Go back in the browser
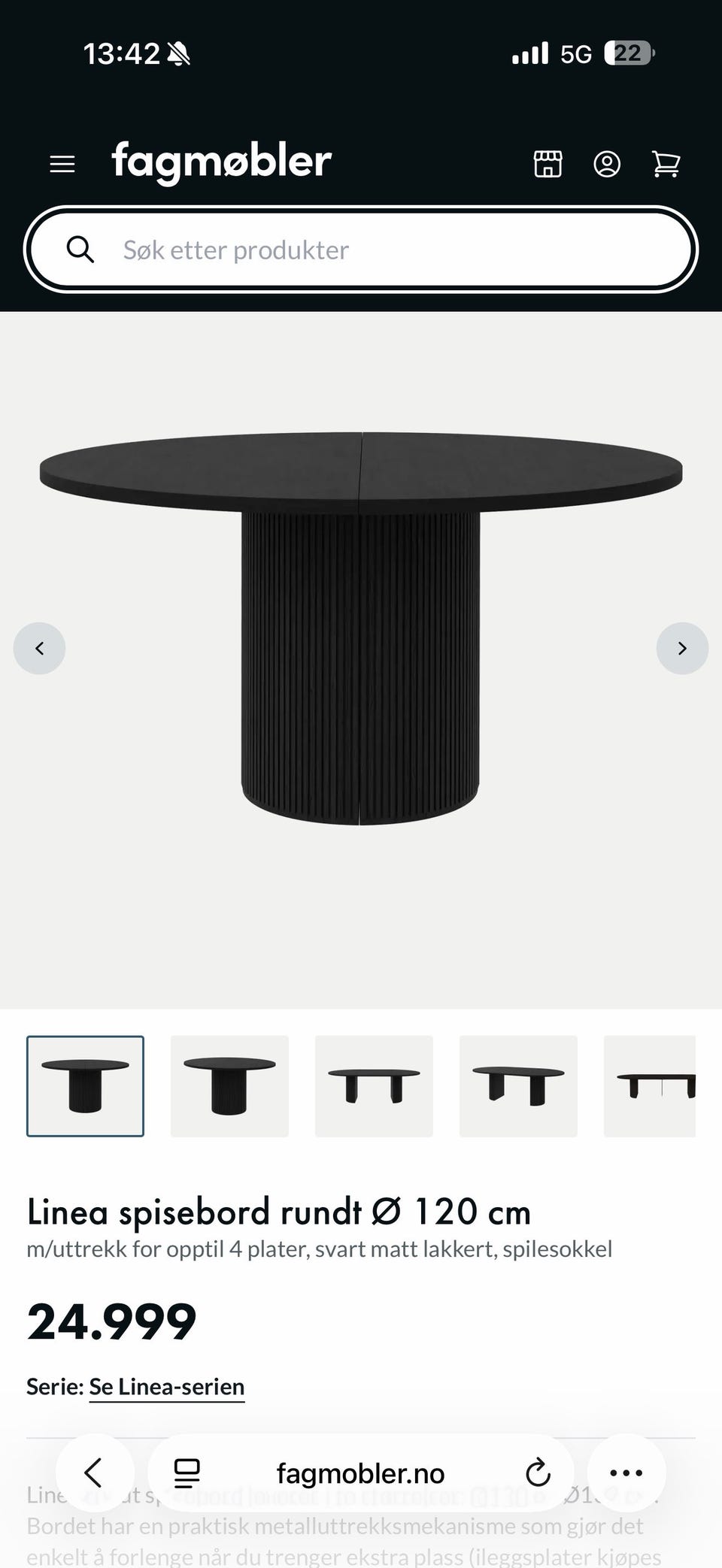Screen dimensions: 722x1568 tap(95, 1473)
